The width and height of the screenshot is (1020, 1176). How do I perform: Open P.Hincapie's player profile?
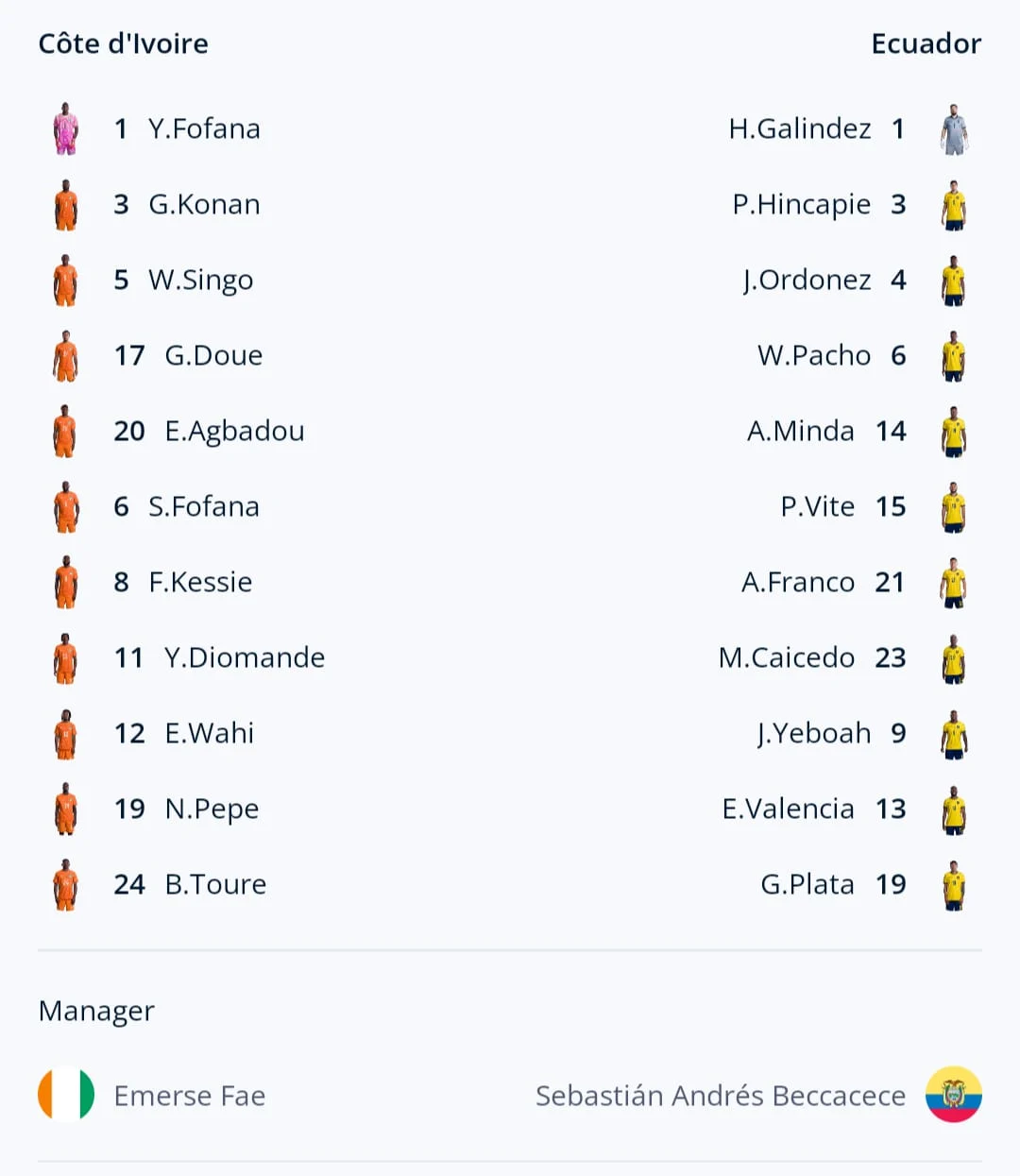click(802, 205)
